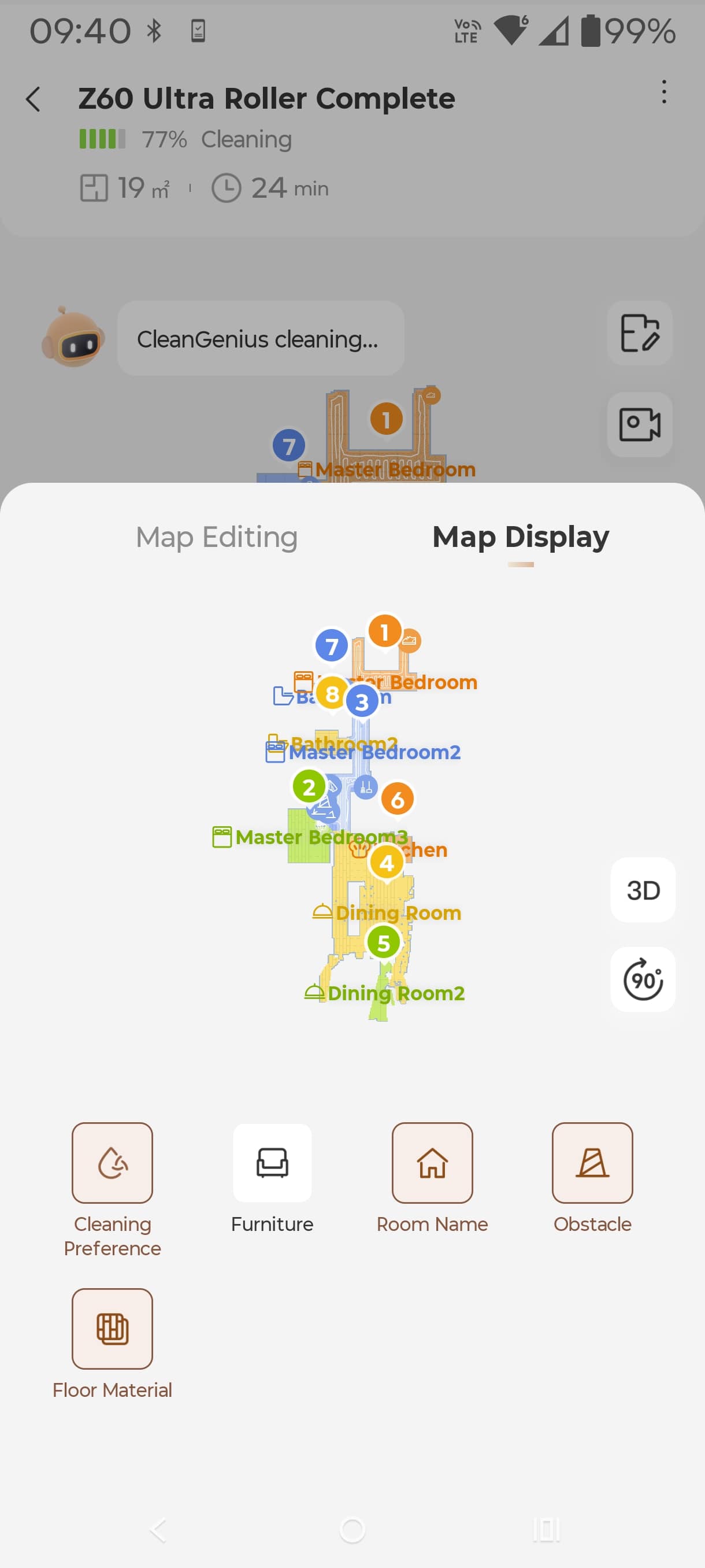Switch to the Map Editing tab
The image size is (705, 1568).
[x=217, y=538]
